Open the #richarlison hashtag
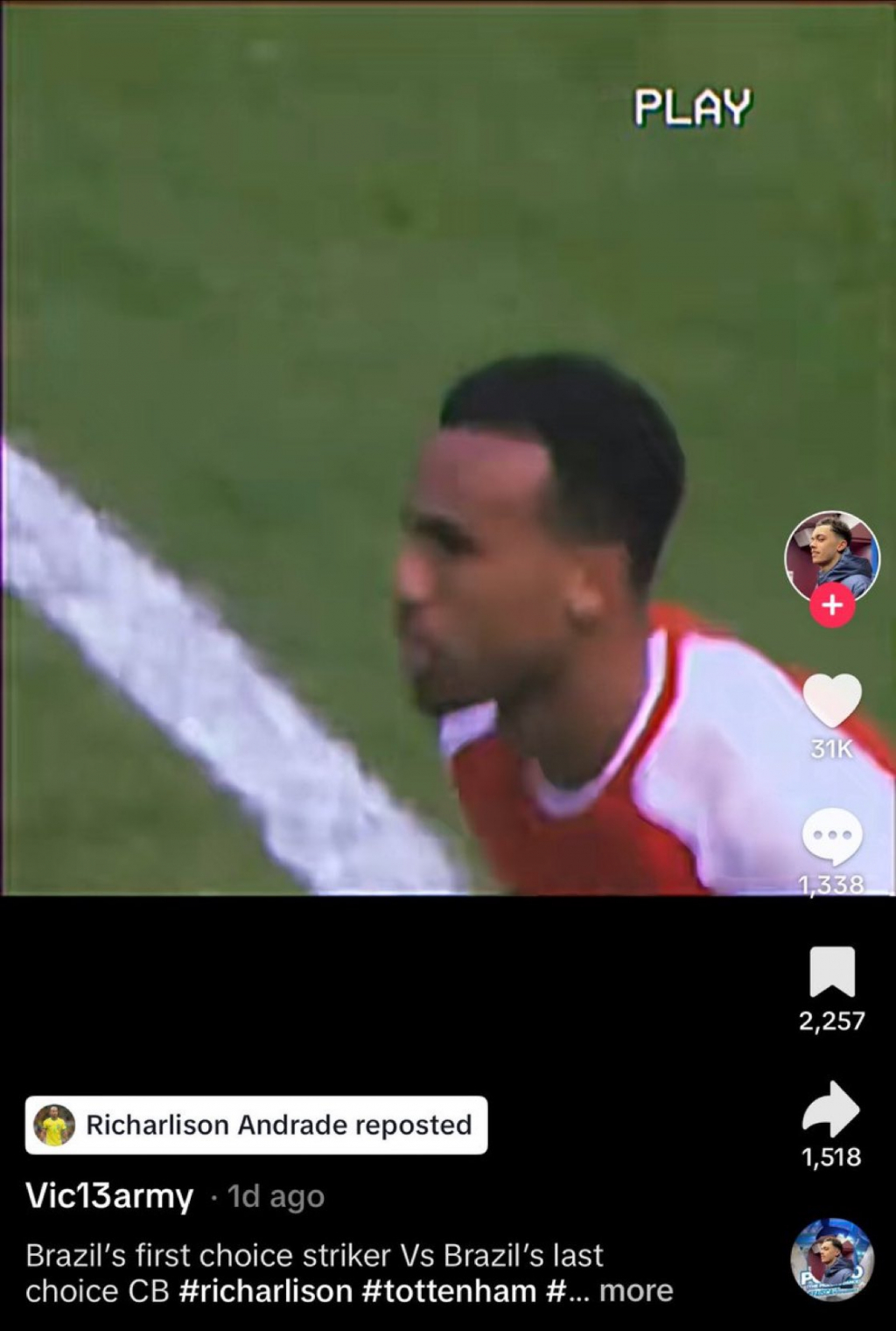Screen dimensions: 896x1331 (x=265, y=1291)
